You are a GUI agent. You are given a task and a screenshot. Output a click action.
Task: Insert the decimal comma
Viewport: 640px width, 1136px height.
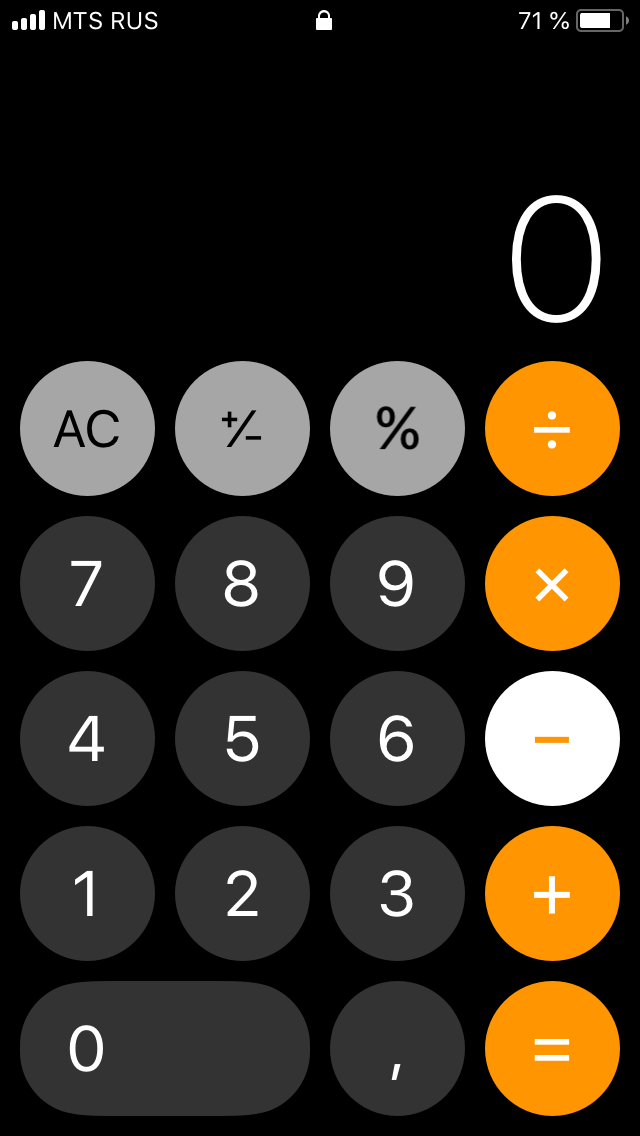(397, 1048)
